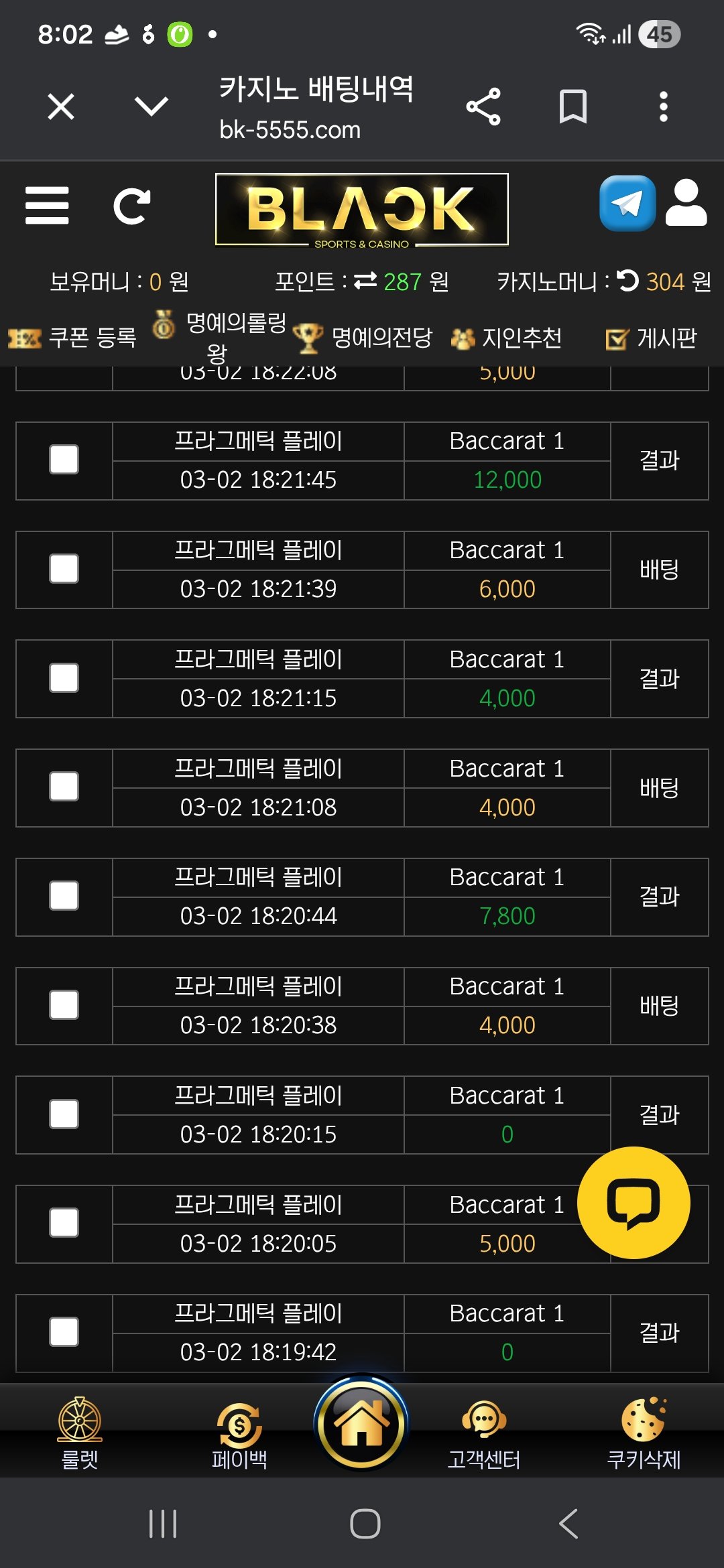
Task: Open the Telegram contact icon
Action: [627, 203]
